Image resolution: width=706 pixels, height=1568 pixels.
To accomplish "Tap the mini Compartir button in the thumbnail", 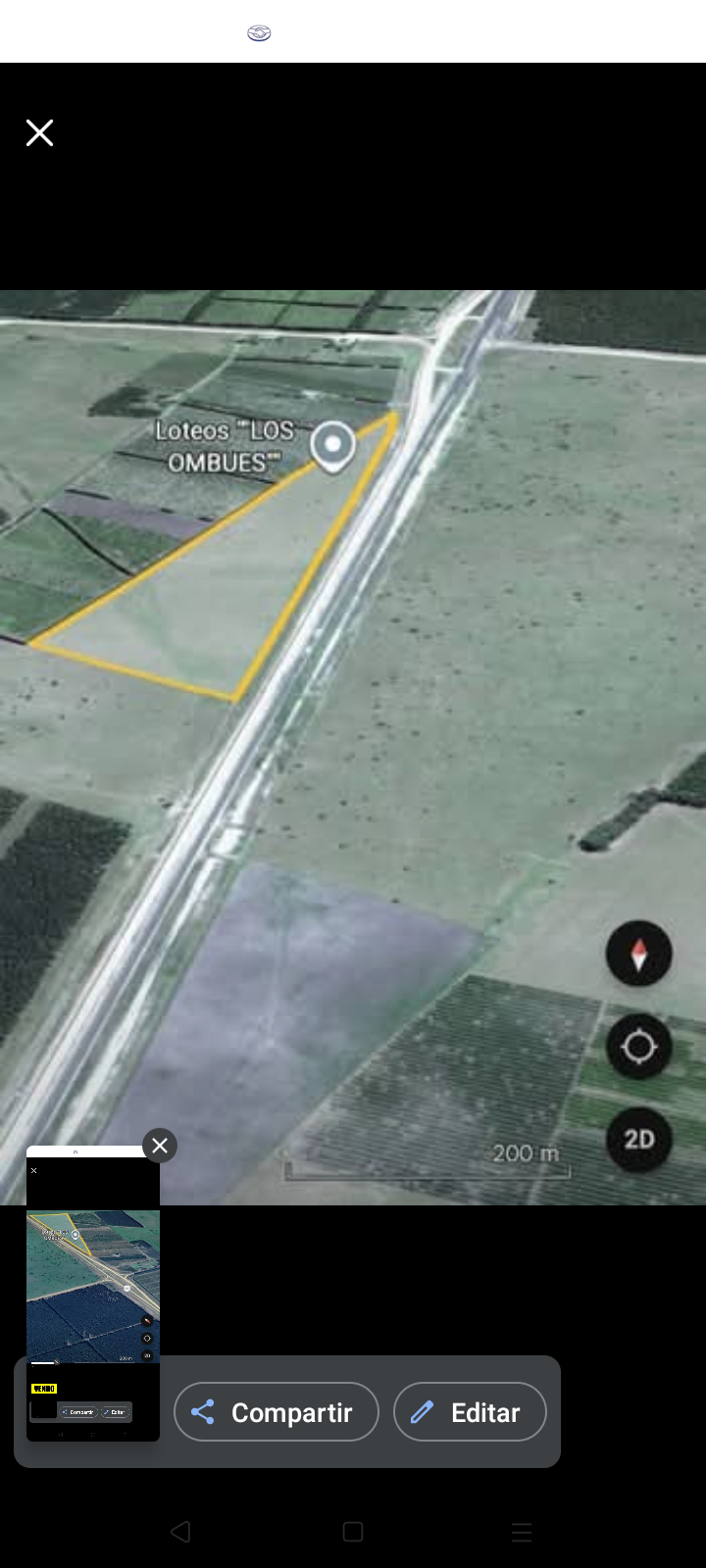I will click(79, 1412).
